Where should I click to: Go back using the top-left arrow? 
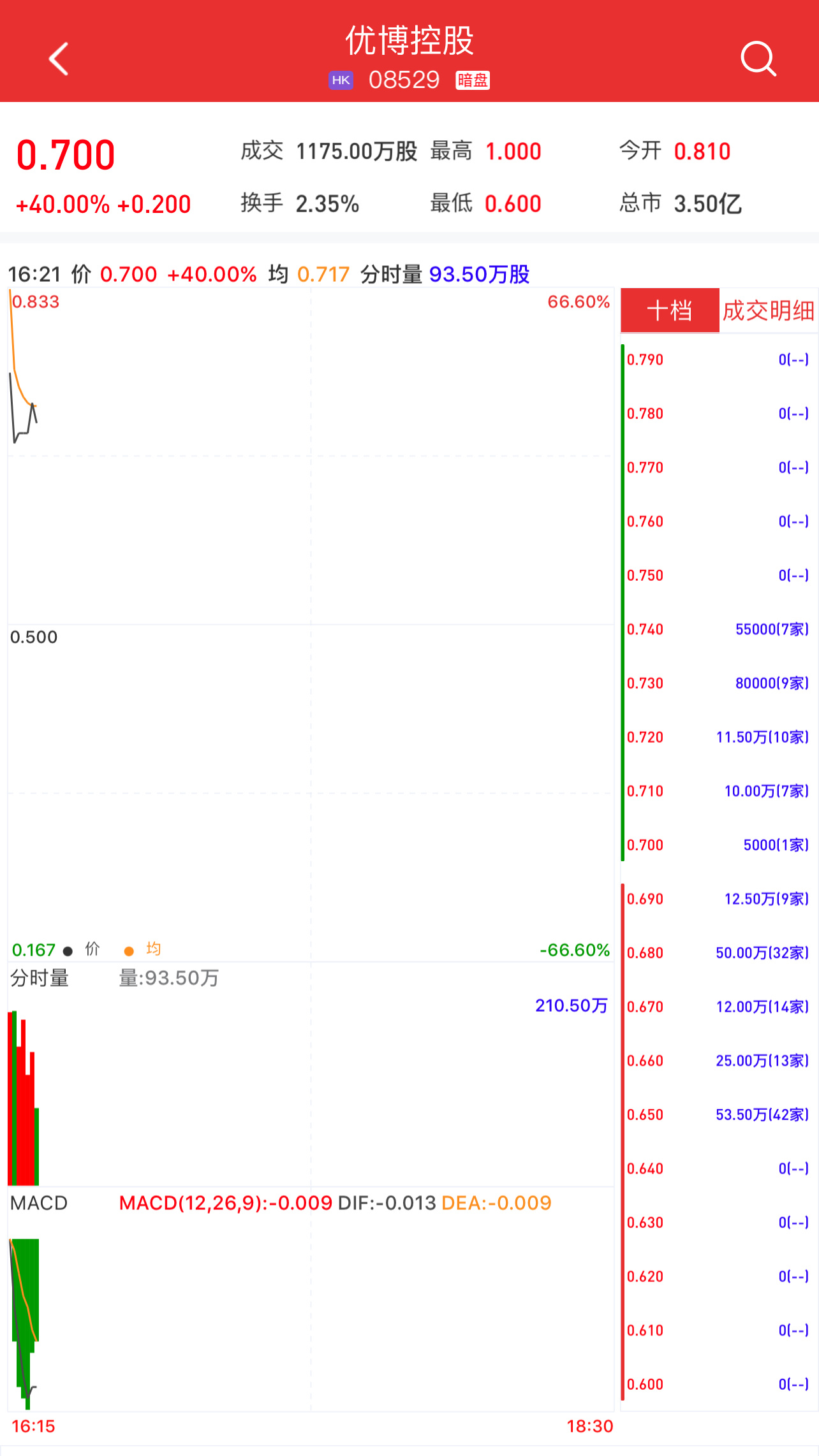coord(59,59)
